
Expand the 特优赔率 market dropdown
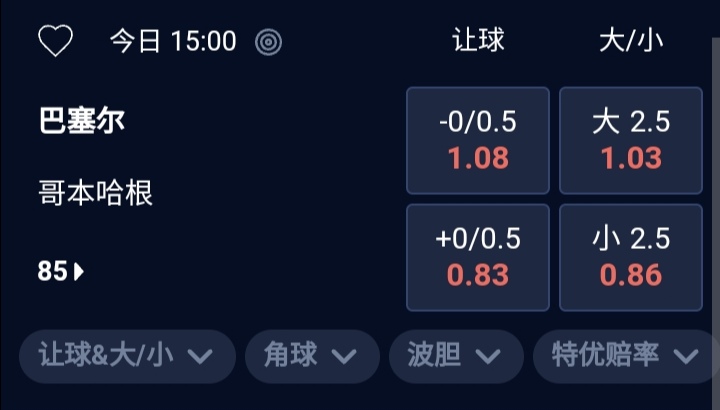pyautogui.click(x=626, y=356)
